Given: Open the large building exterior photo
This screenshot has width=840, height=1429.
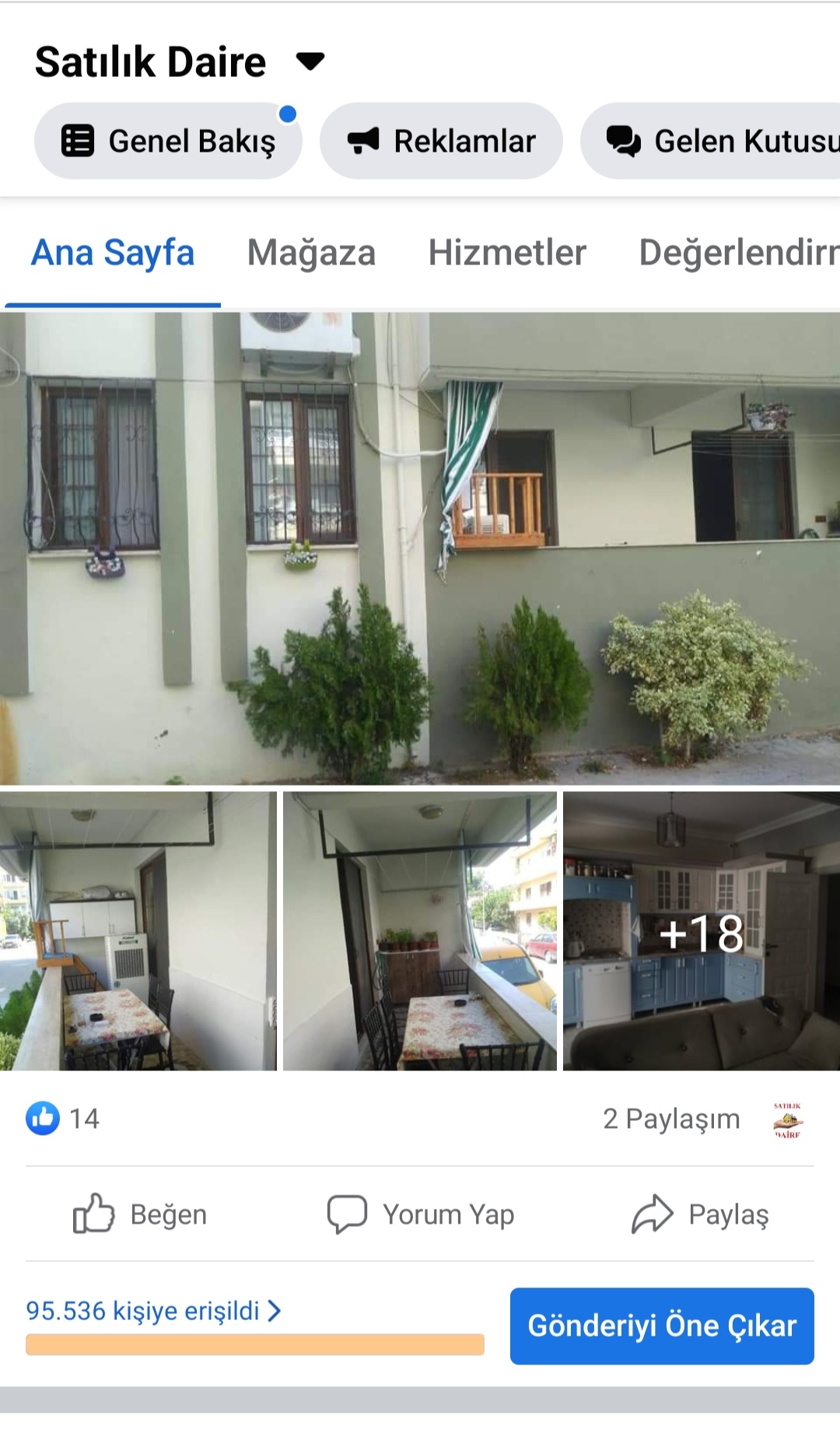Looking at the screenshot, I should click(420, 548).
